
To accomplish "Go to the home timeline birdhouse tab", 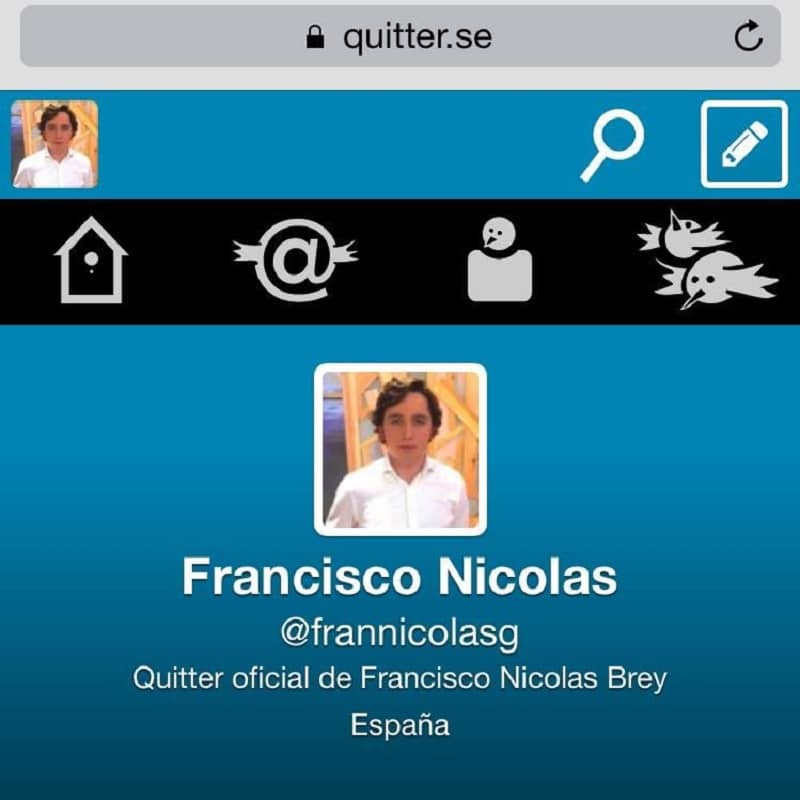I will (91, 261).
